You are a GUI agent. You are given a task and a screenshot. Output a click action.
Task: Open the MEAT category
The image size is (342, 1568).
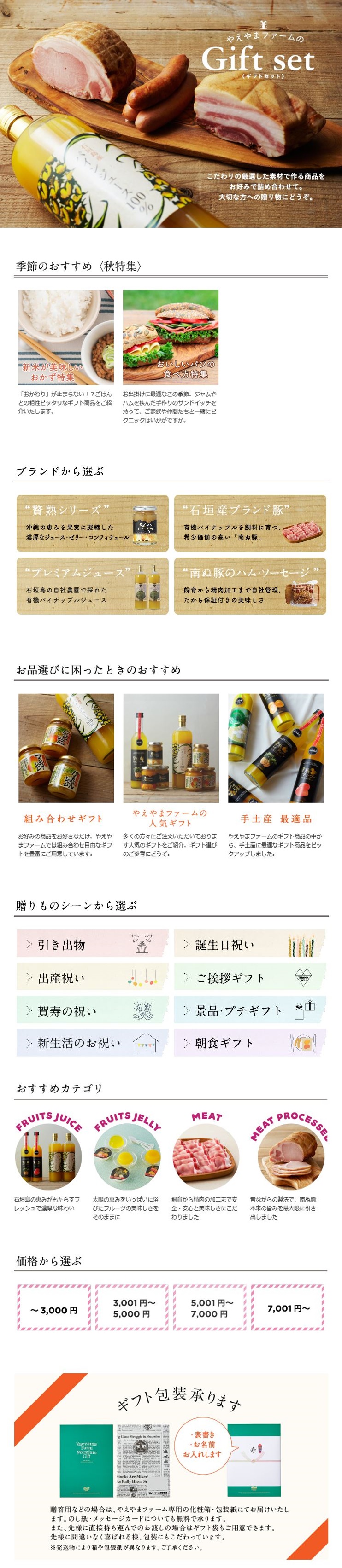206,1156
